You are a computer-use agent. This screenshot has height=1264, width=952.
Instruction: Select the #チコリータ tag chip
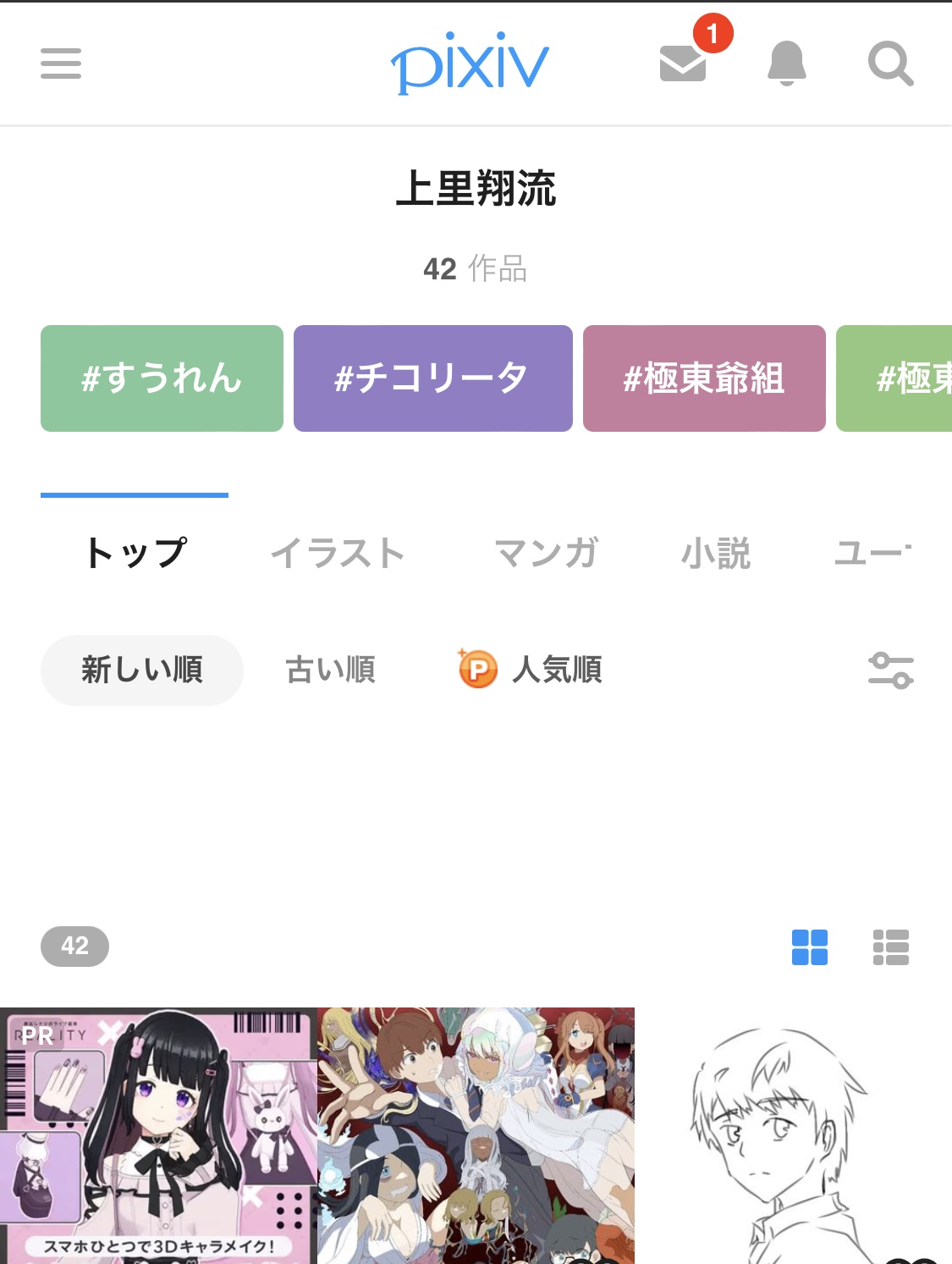[x=432, y=378]
